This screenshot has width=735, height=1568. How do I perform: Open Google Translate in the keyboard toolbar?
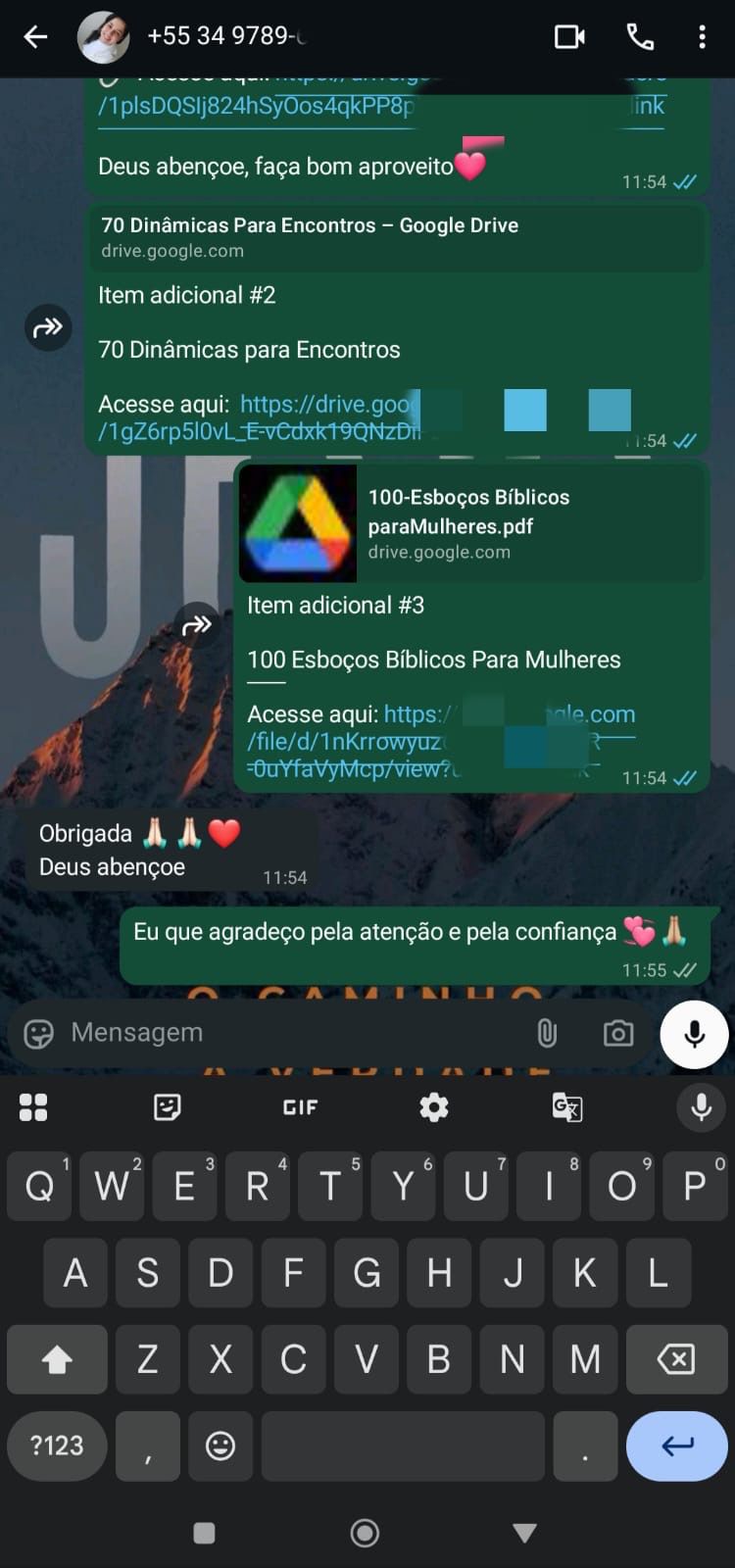(x=566, y=1106)
